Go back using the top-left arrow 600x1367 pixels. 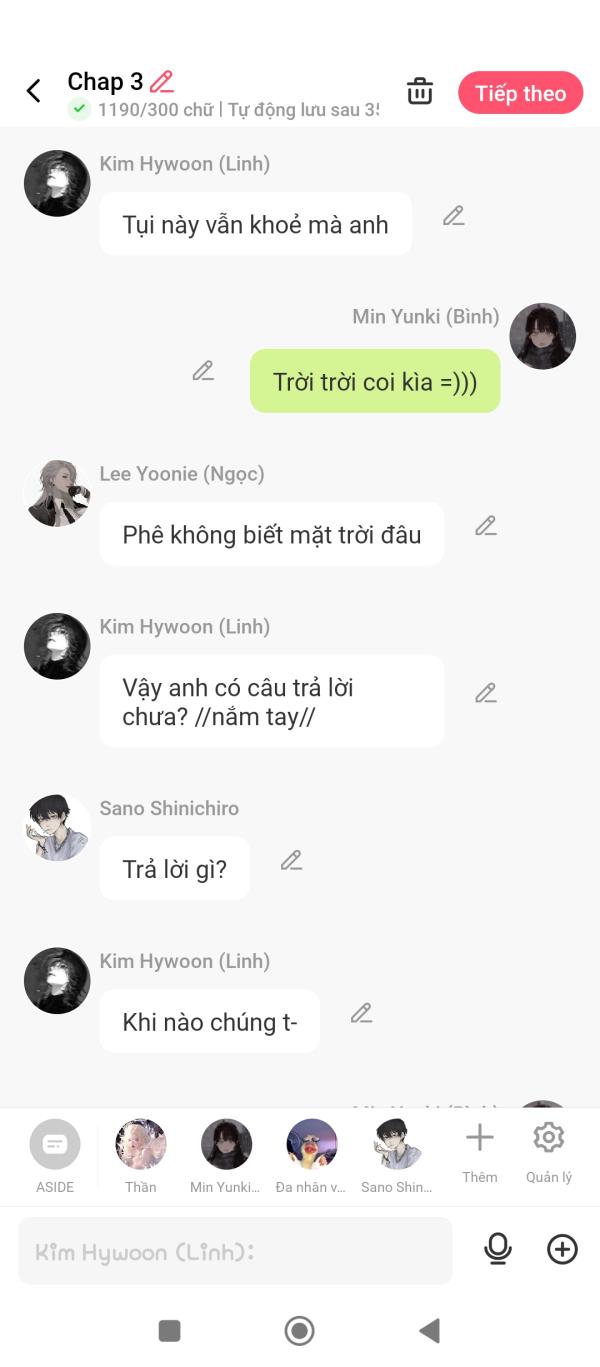[x=33, y=91]
